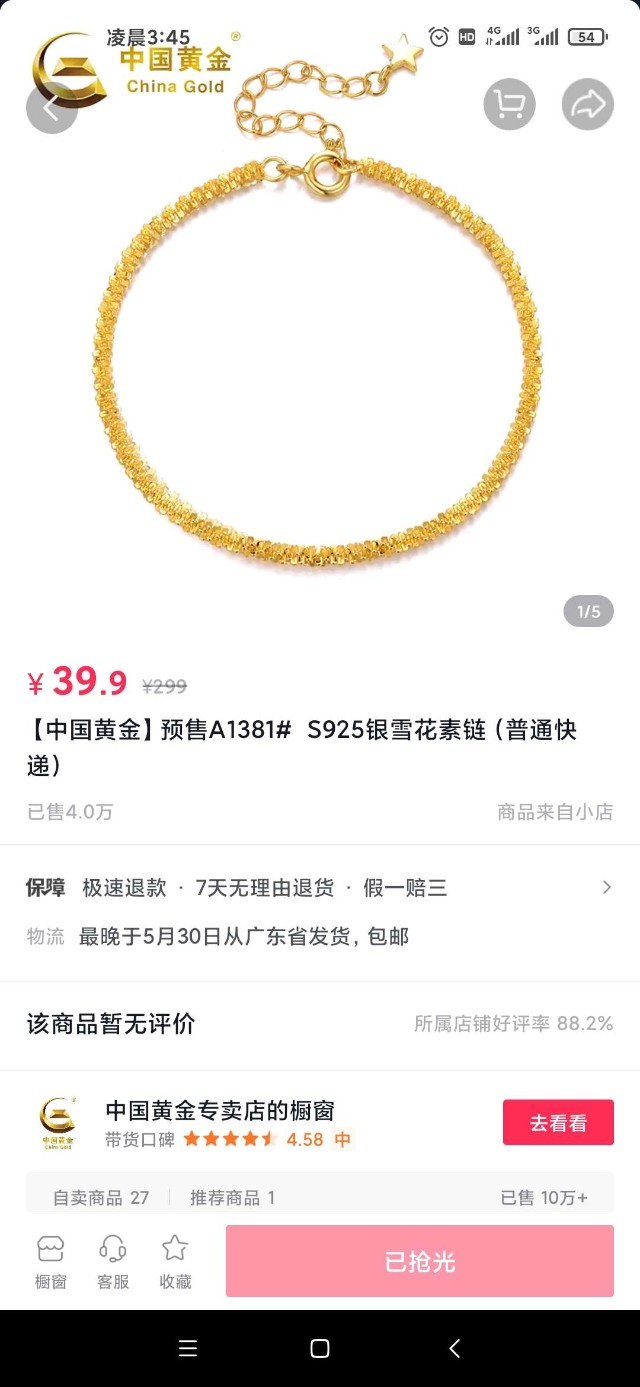
Task: Share this bracelet product
Action: click(588, 105)
